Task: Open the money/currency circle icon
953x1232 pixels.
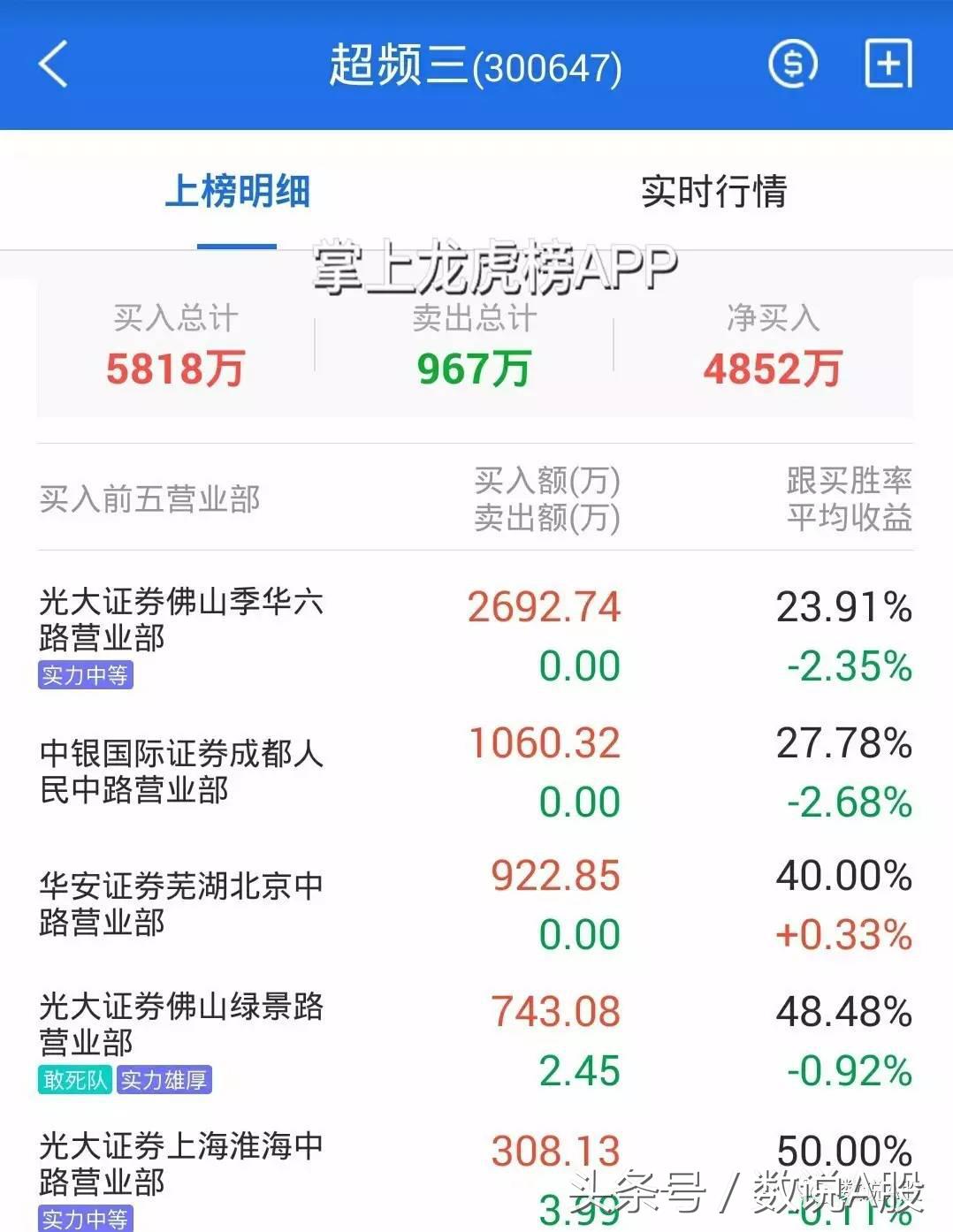Action: [x=793, y=63]
